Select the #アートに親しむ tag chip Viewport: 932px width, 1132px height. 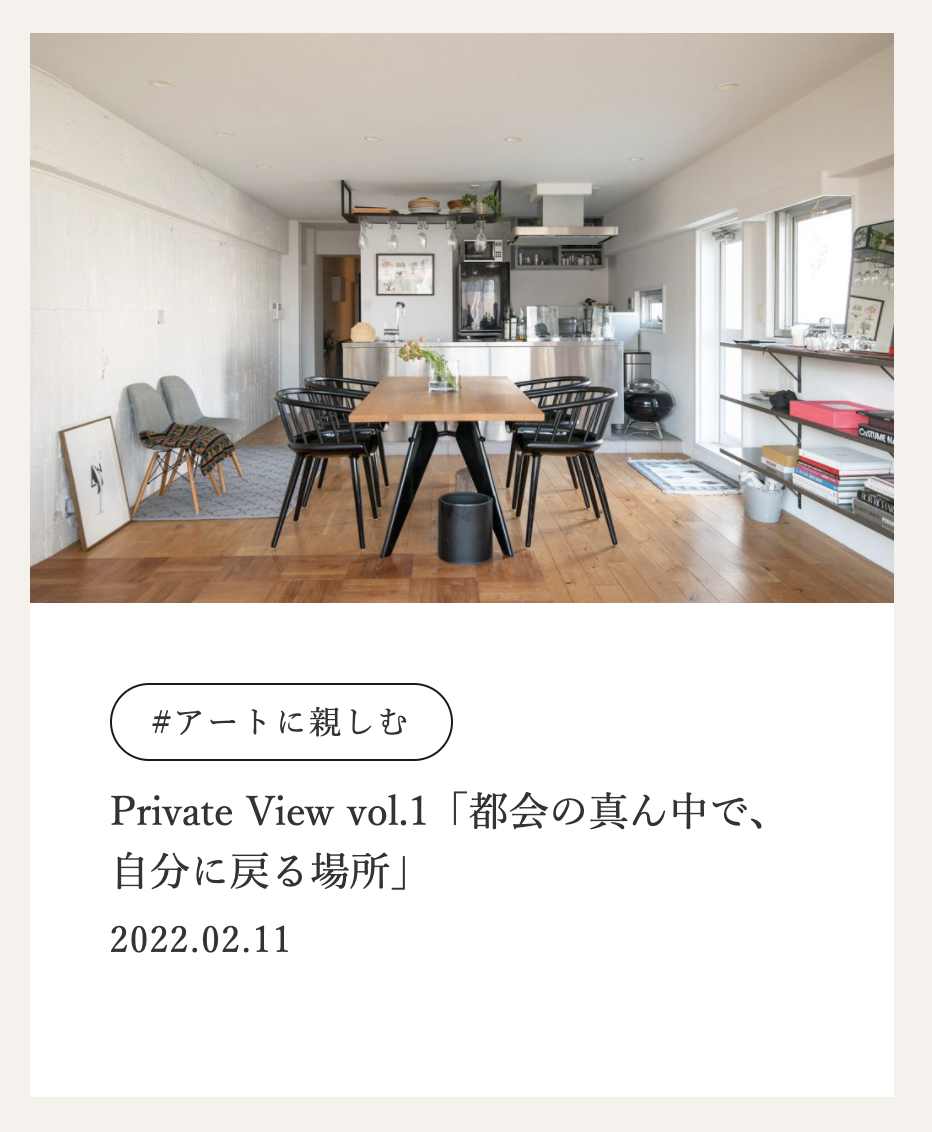point(281,722)
